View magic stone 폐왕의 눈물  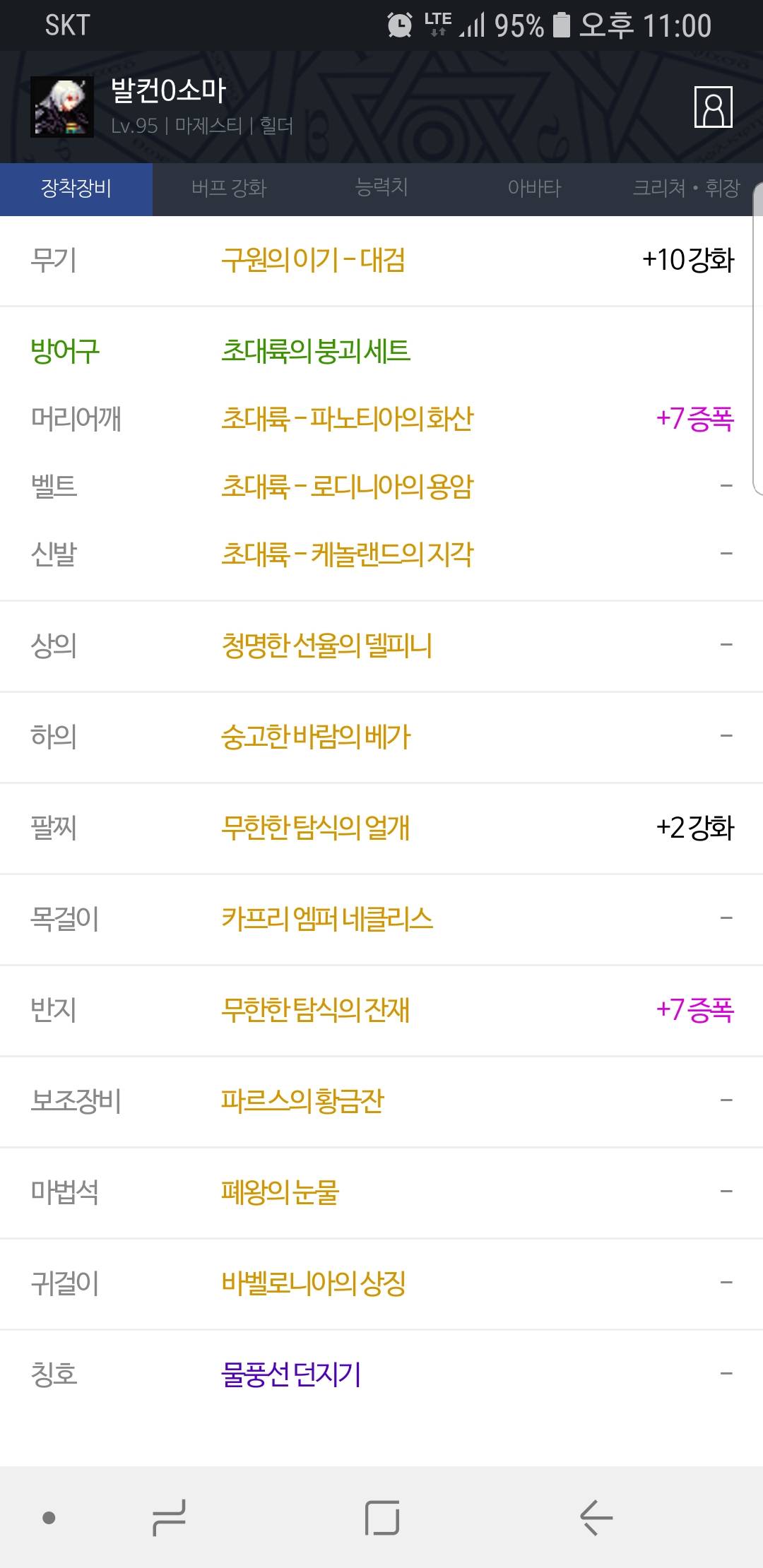pos(280,1192)
